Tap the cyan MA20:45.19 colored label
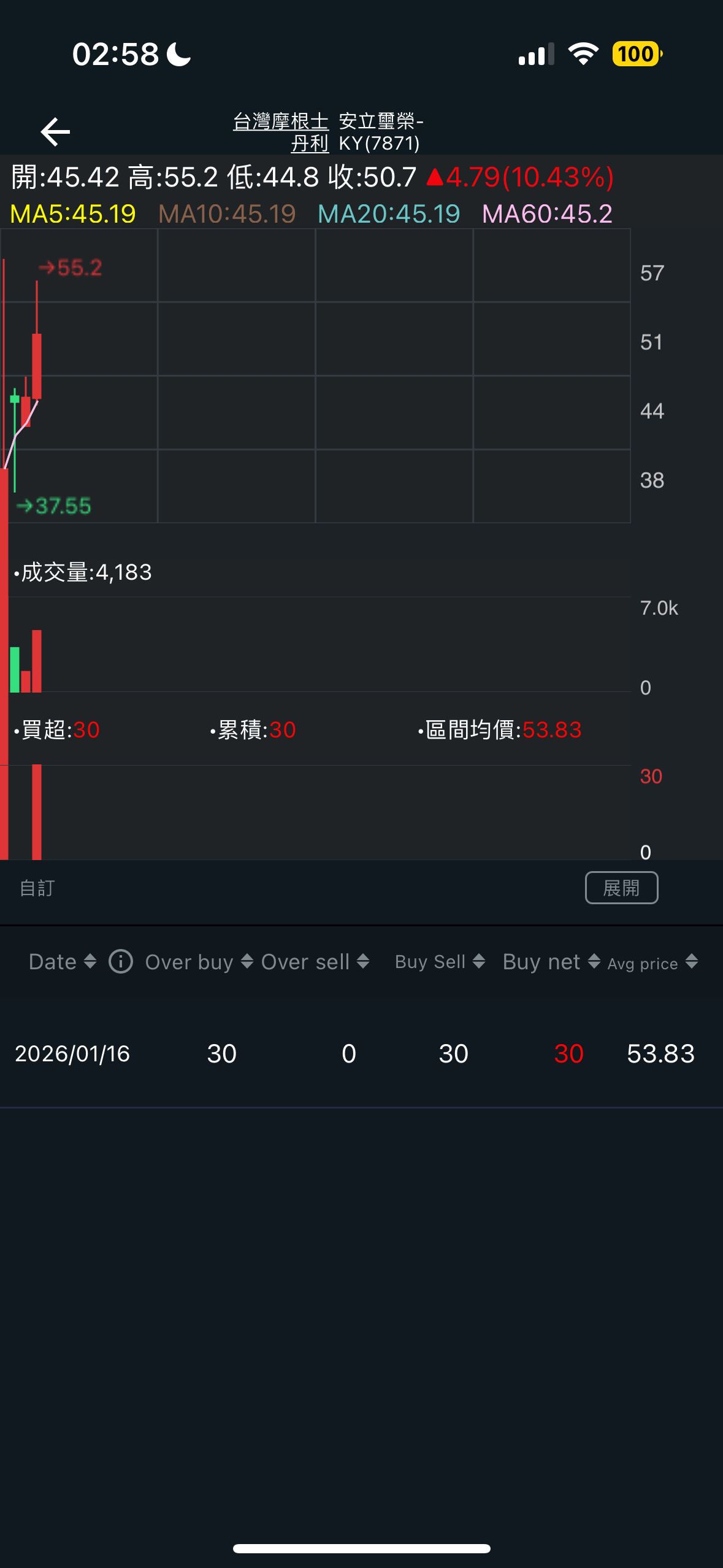The image size is (723, 1568). point(388,214)
